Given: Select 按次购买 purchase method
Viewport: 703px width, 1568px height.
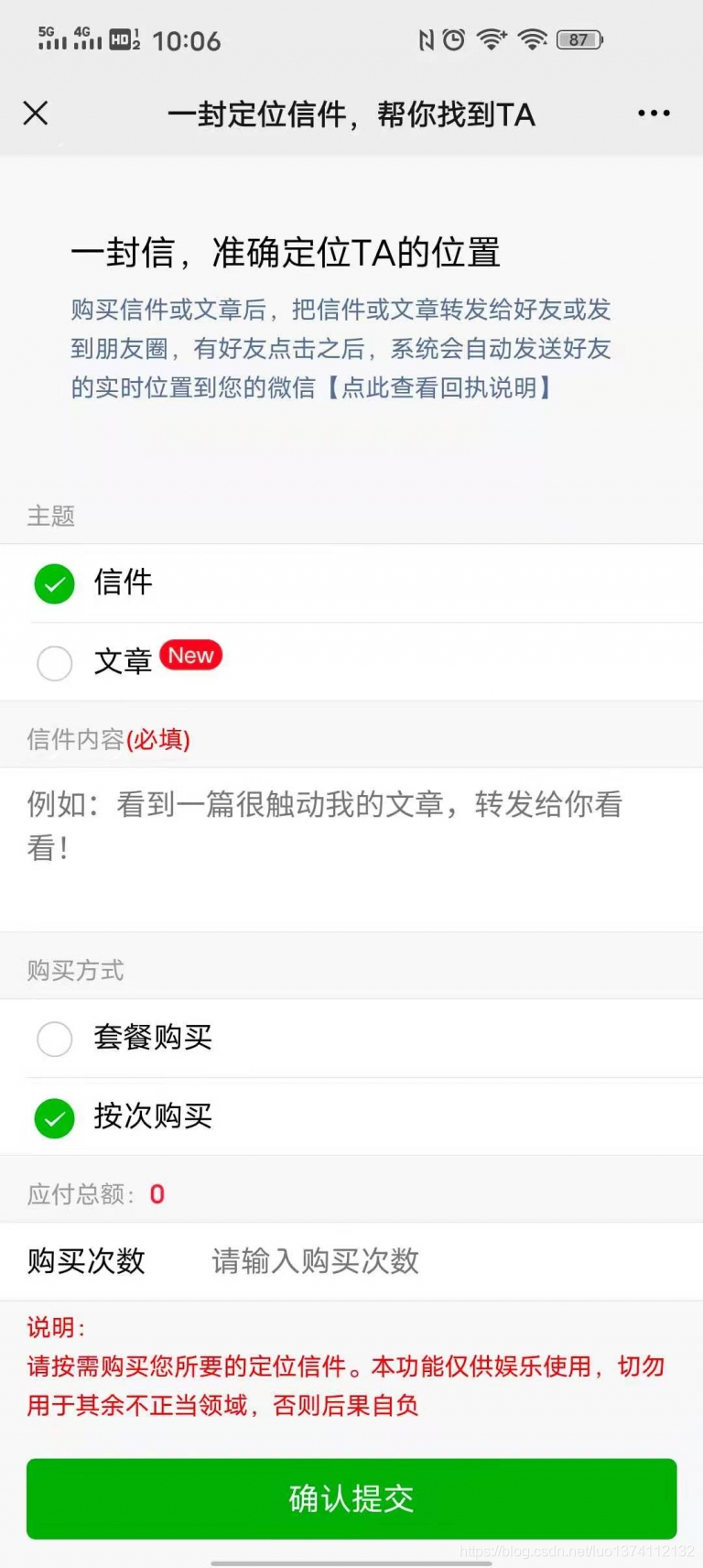Looking at the screenshot, I should coord(351,1117).
